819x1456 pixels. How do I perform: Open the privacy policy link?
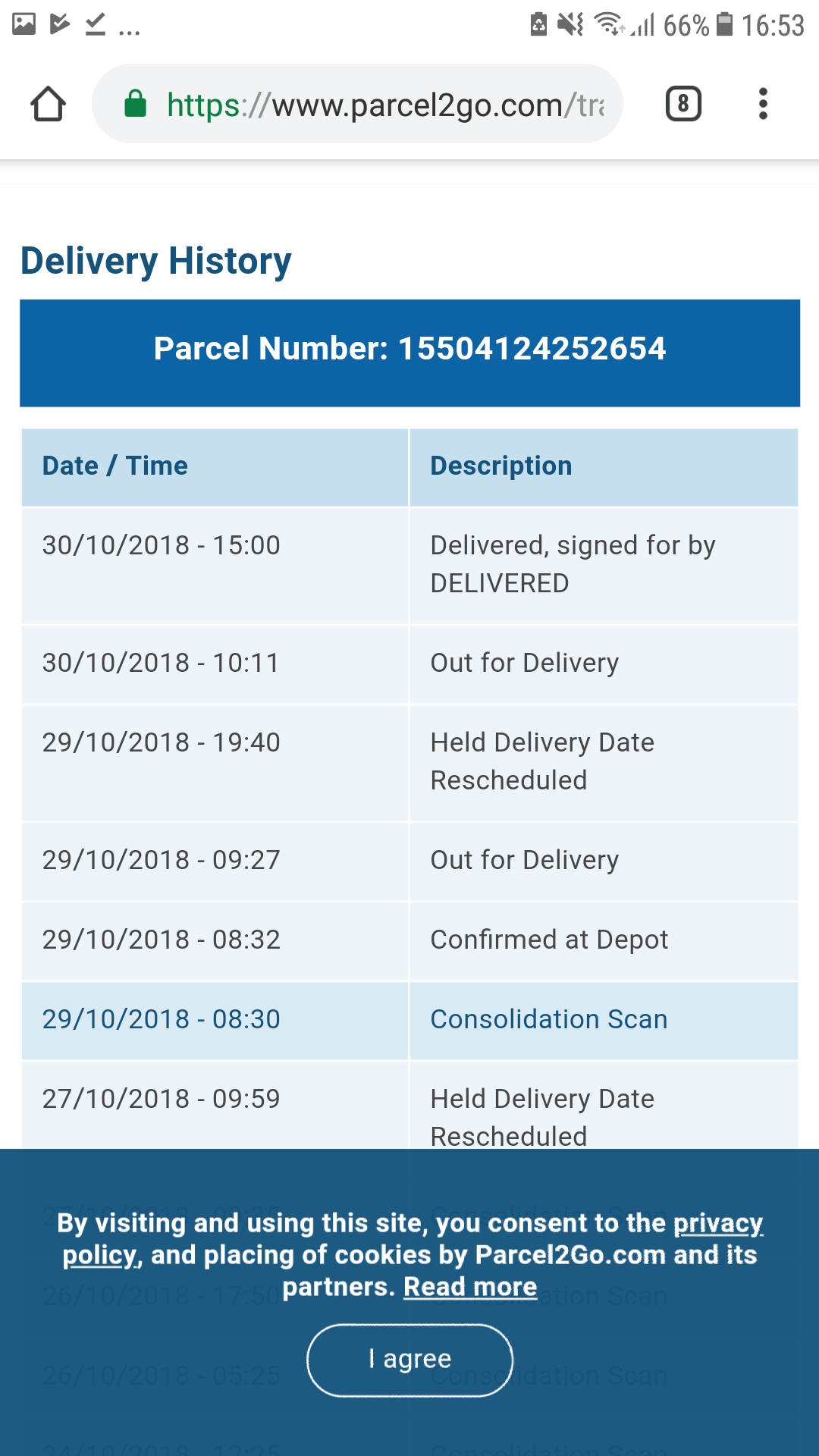coord(717,1222)
